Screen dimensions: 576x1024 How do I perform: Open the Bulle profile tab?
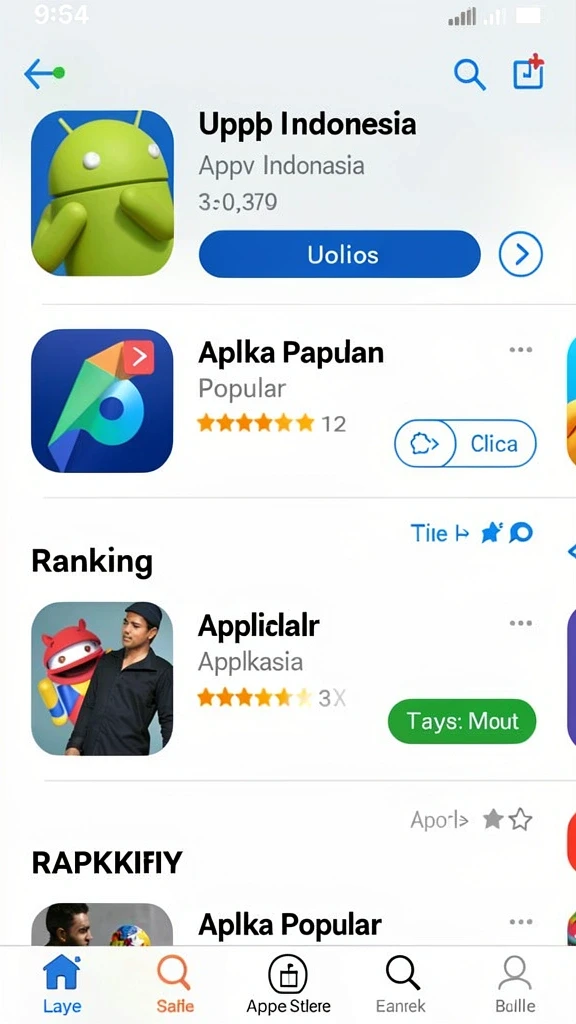[515, 984]
